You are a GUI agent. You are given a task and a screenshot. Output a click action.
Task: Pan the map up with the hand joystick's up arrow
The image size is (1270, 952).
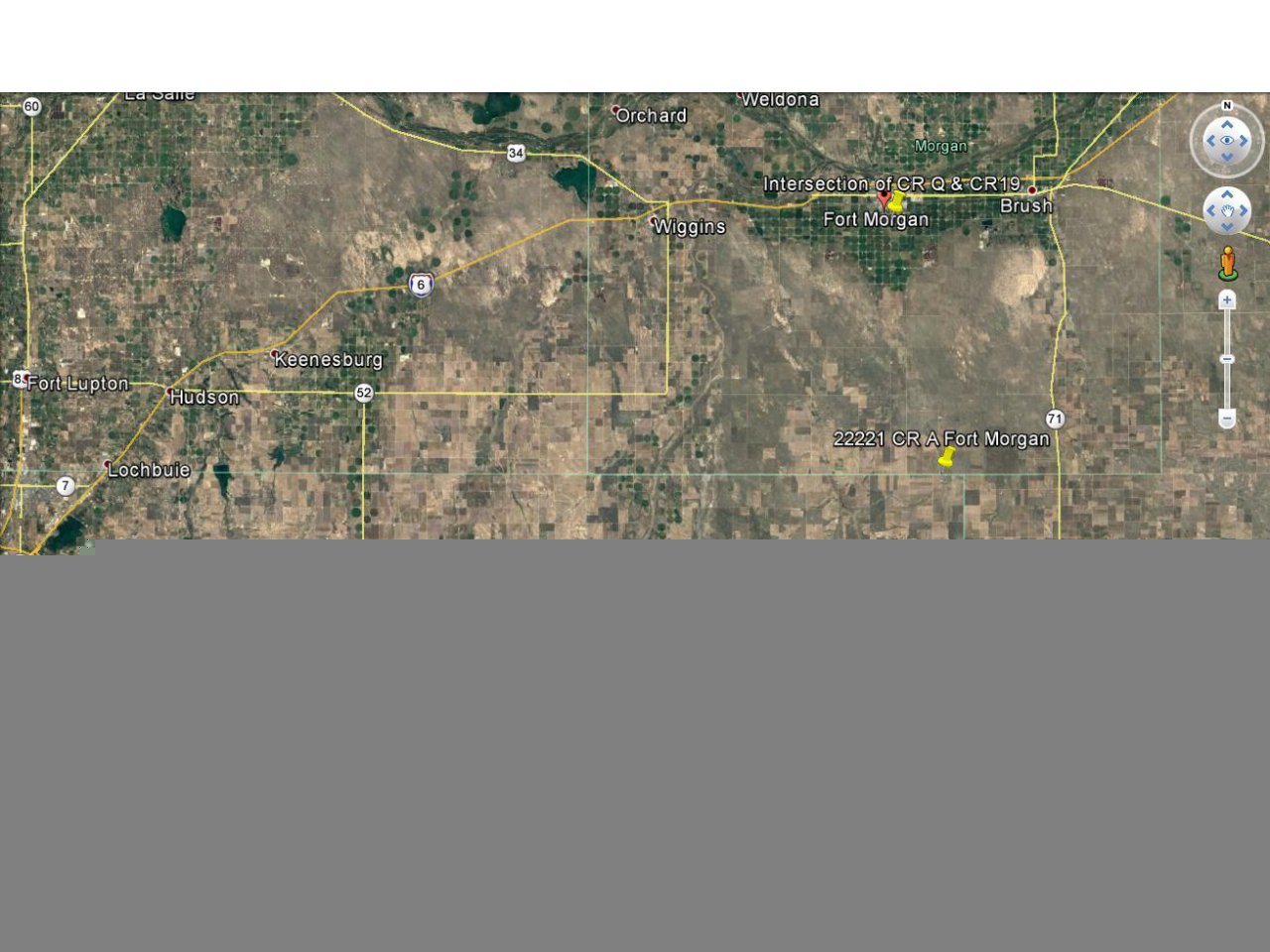click(1227, 195)
